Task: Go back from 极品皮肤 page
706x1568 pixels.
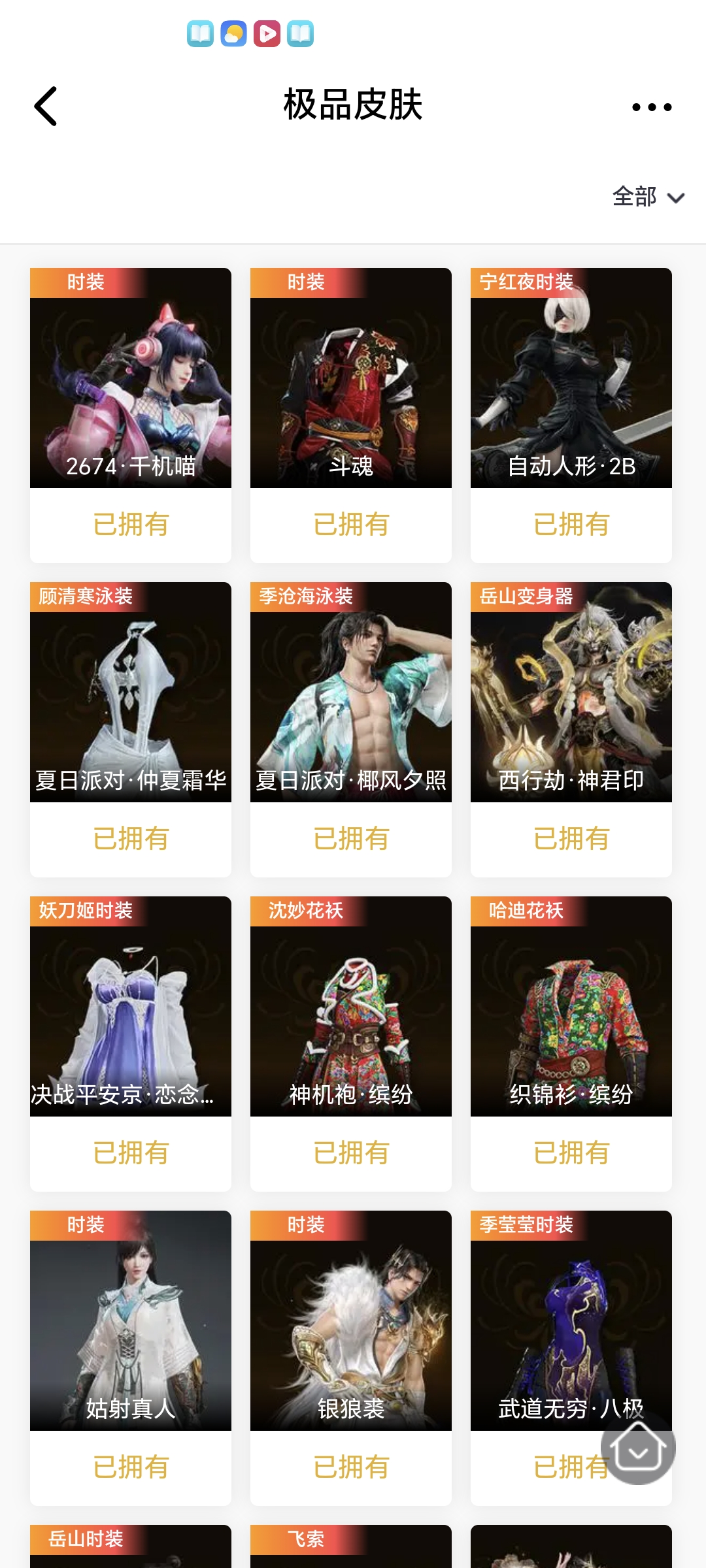Action: 46,106
